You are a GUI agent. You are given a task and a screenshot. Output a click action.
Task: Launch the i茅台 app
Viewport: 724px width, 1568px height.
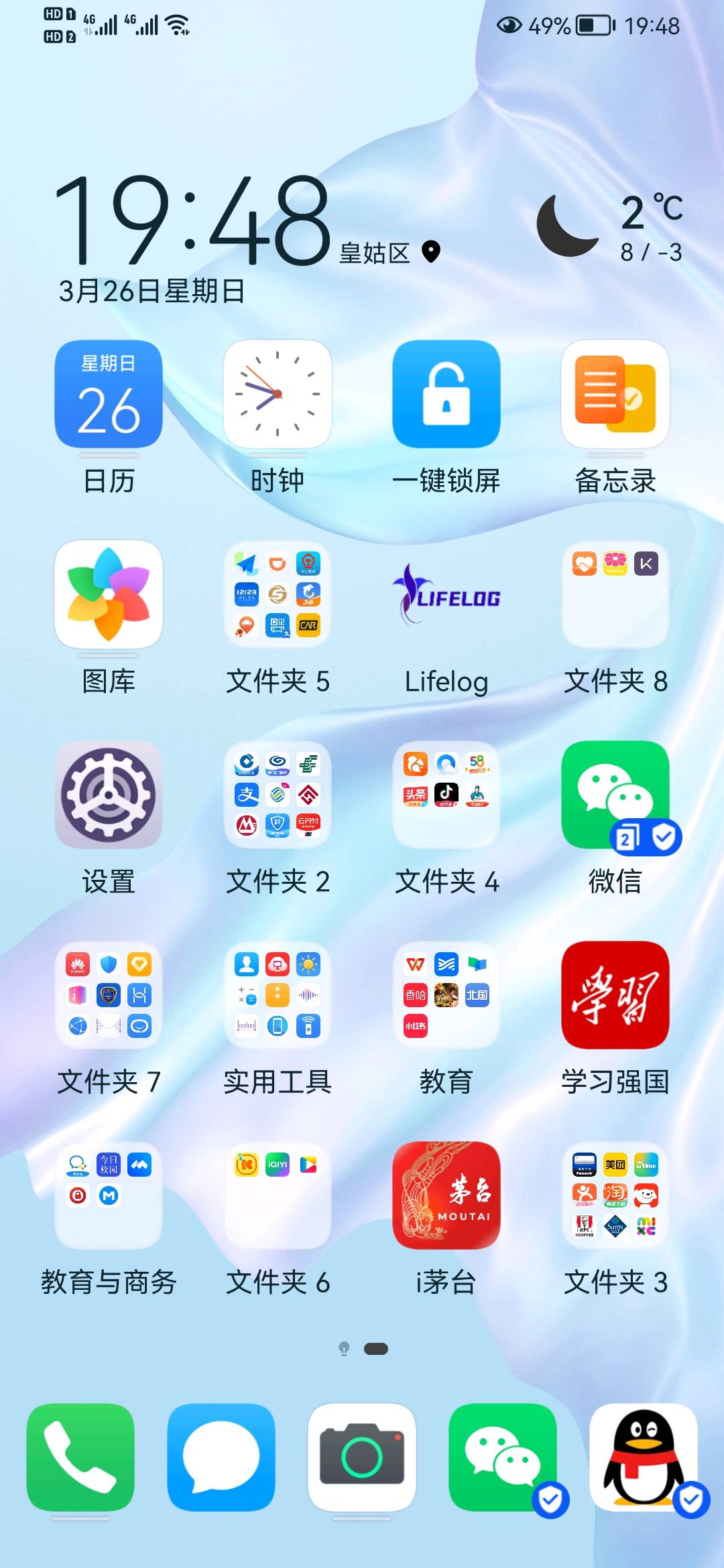pos(446,1195)
